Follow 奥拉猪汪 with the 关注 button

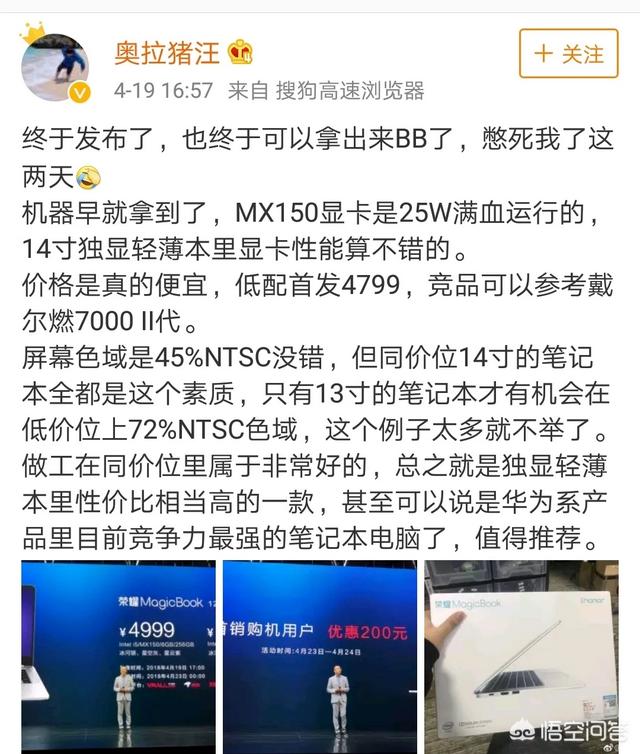coord(568,53)
